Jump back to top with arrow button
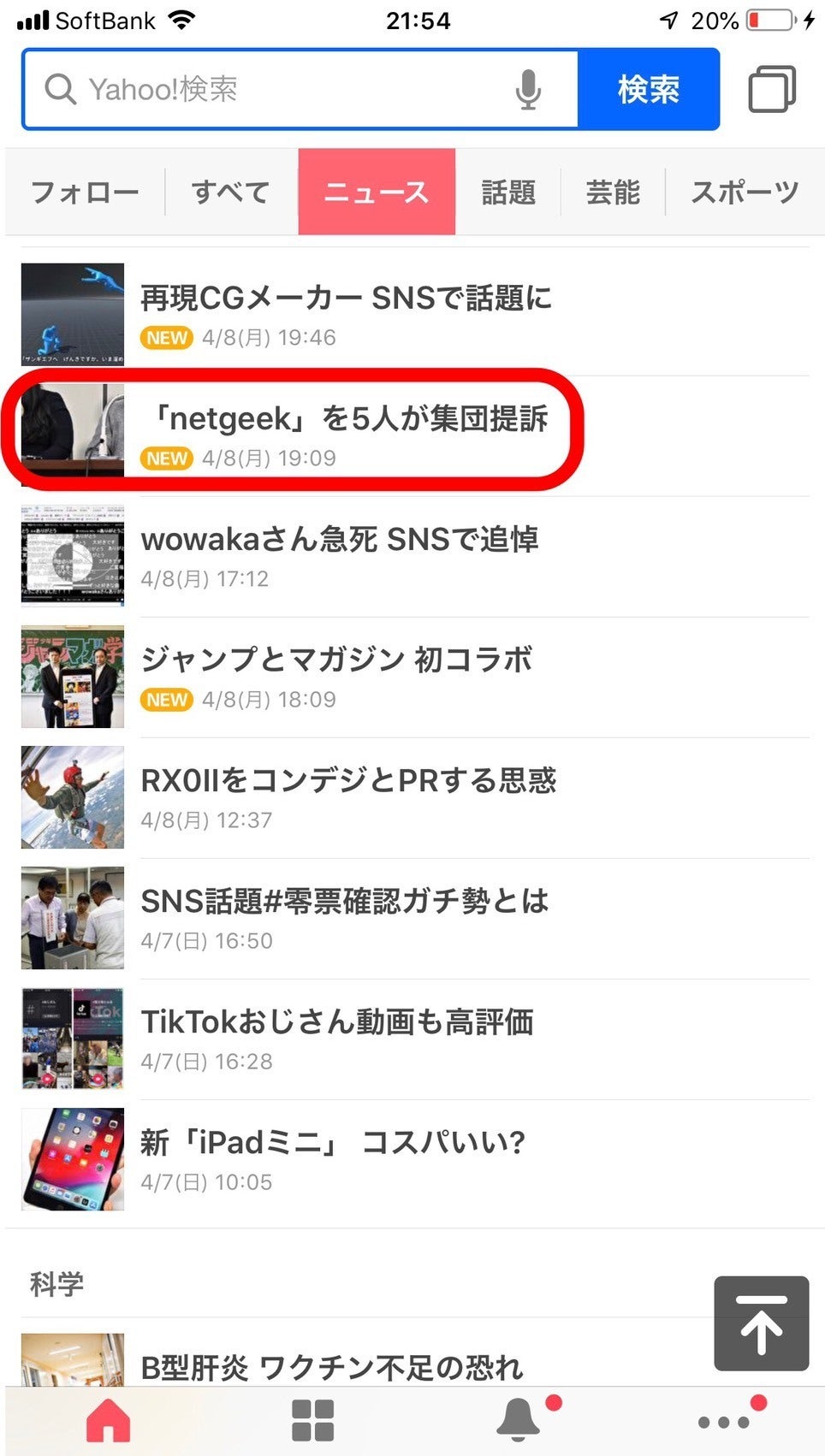This screenshot has width=825, height=1456. 761,1323
